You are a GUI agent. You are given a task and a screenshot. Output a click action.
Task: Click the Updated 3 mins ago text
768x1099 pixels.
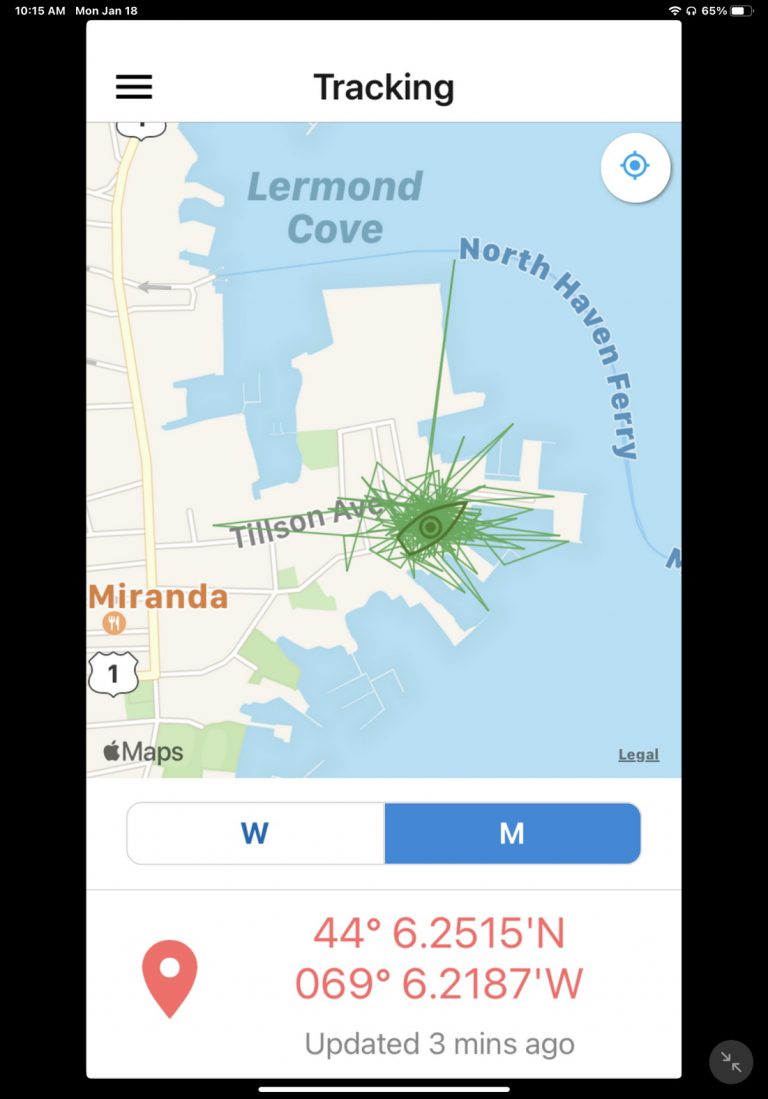440,1043
